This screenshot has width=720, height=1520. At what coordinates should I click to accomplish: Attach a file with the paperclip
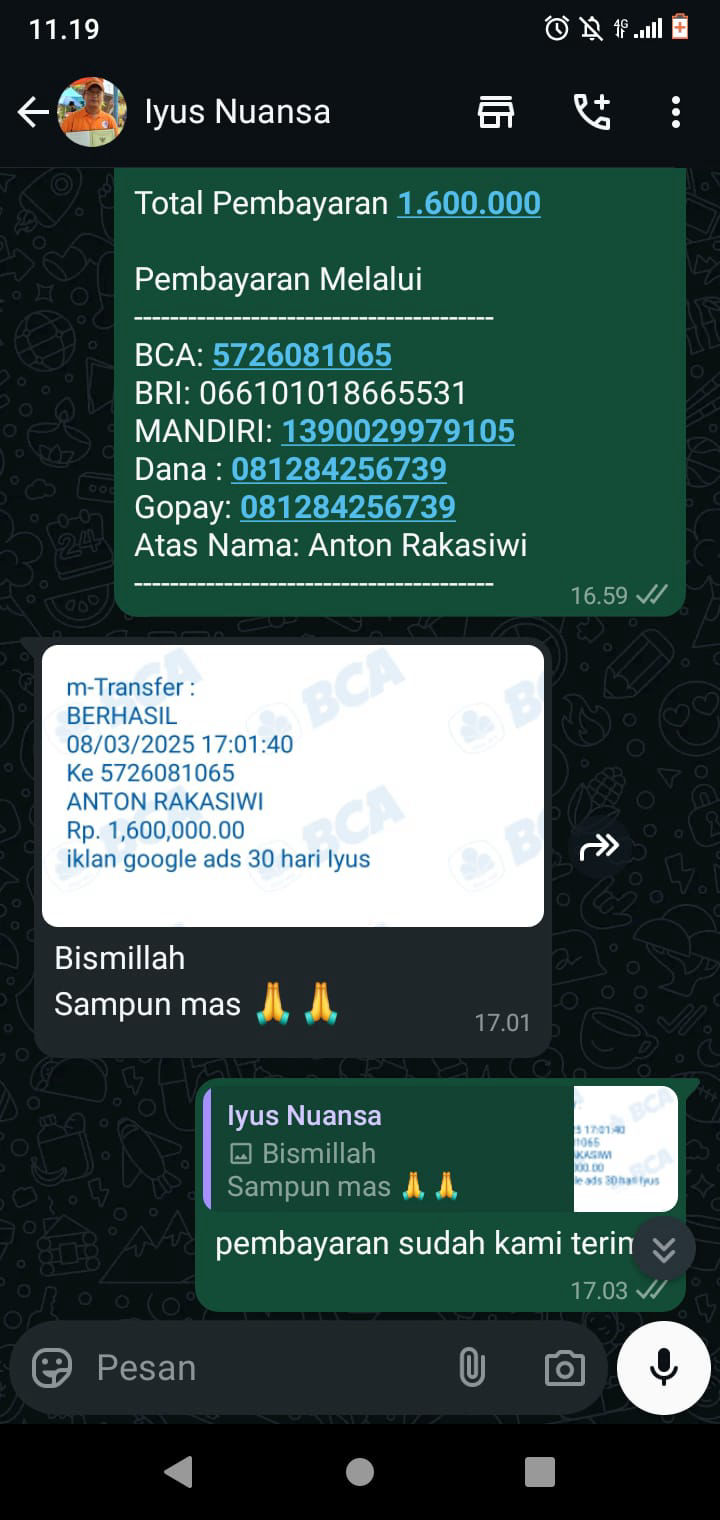472,1367
